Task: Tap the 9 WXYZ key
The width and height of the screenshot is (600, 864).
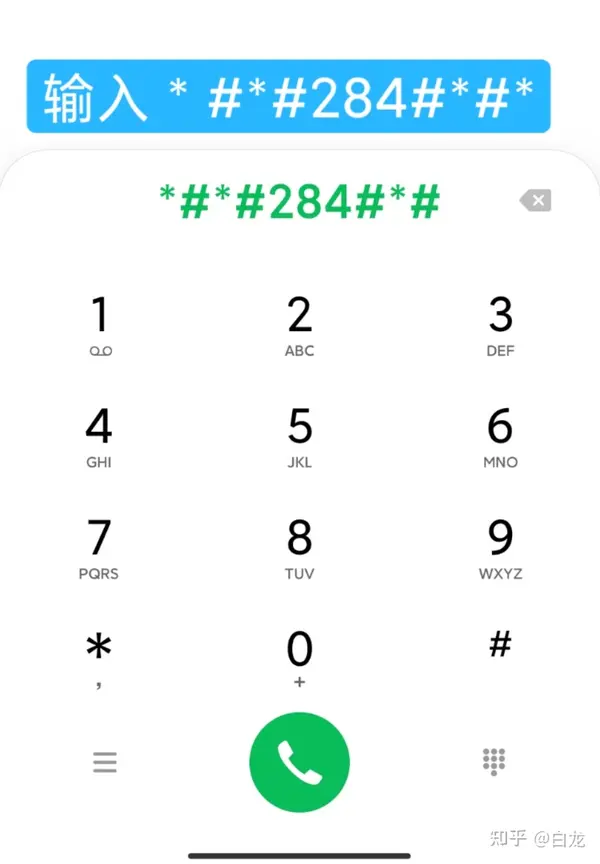Action: [500, 548]
